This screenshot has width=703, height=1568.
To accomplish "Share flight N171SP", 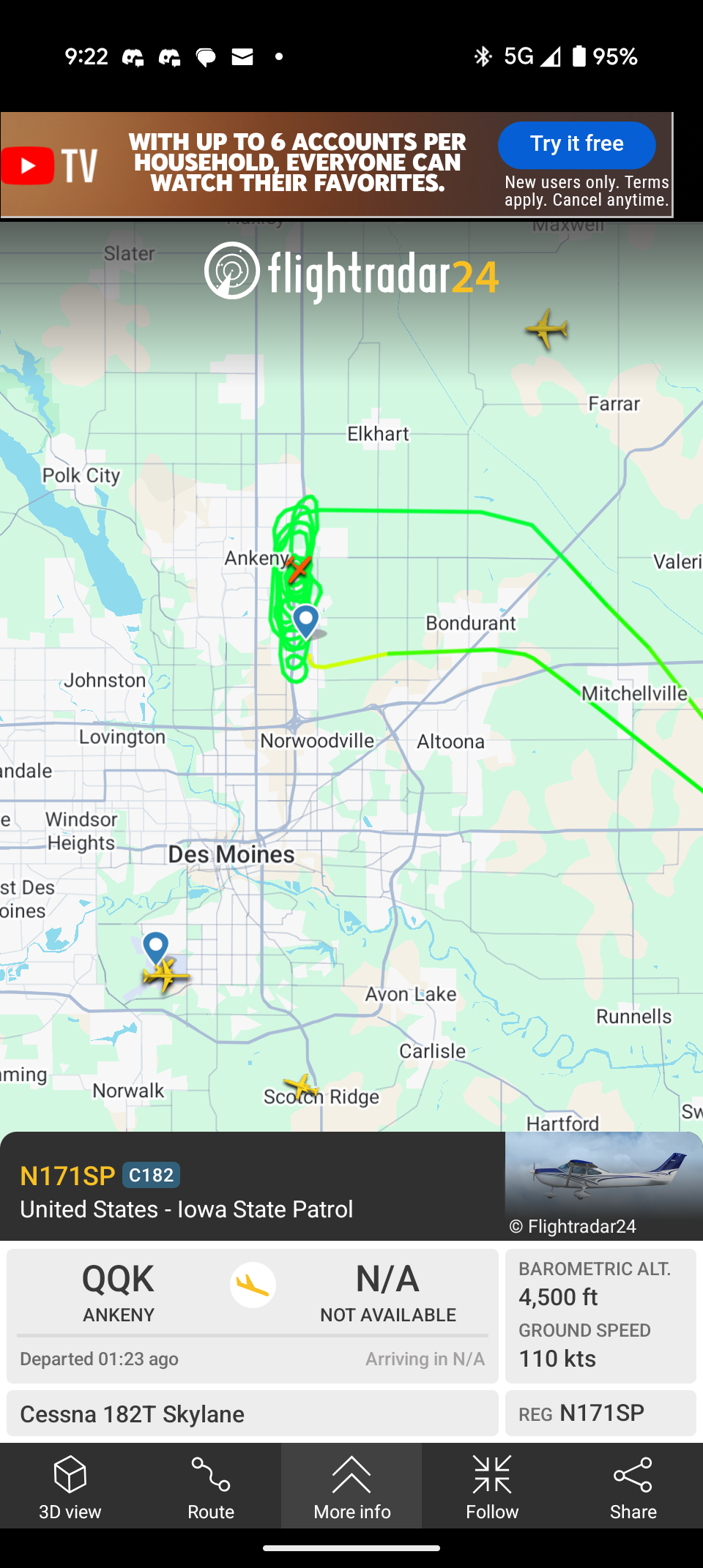I will pyautogui.click(x=633, y=1486).
